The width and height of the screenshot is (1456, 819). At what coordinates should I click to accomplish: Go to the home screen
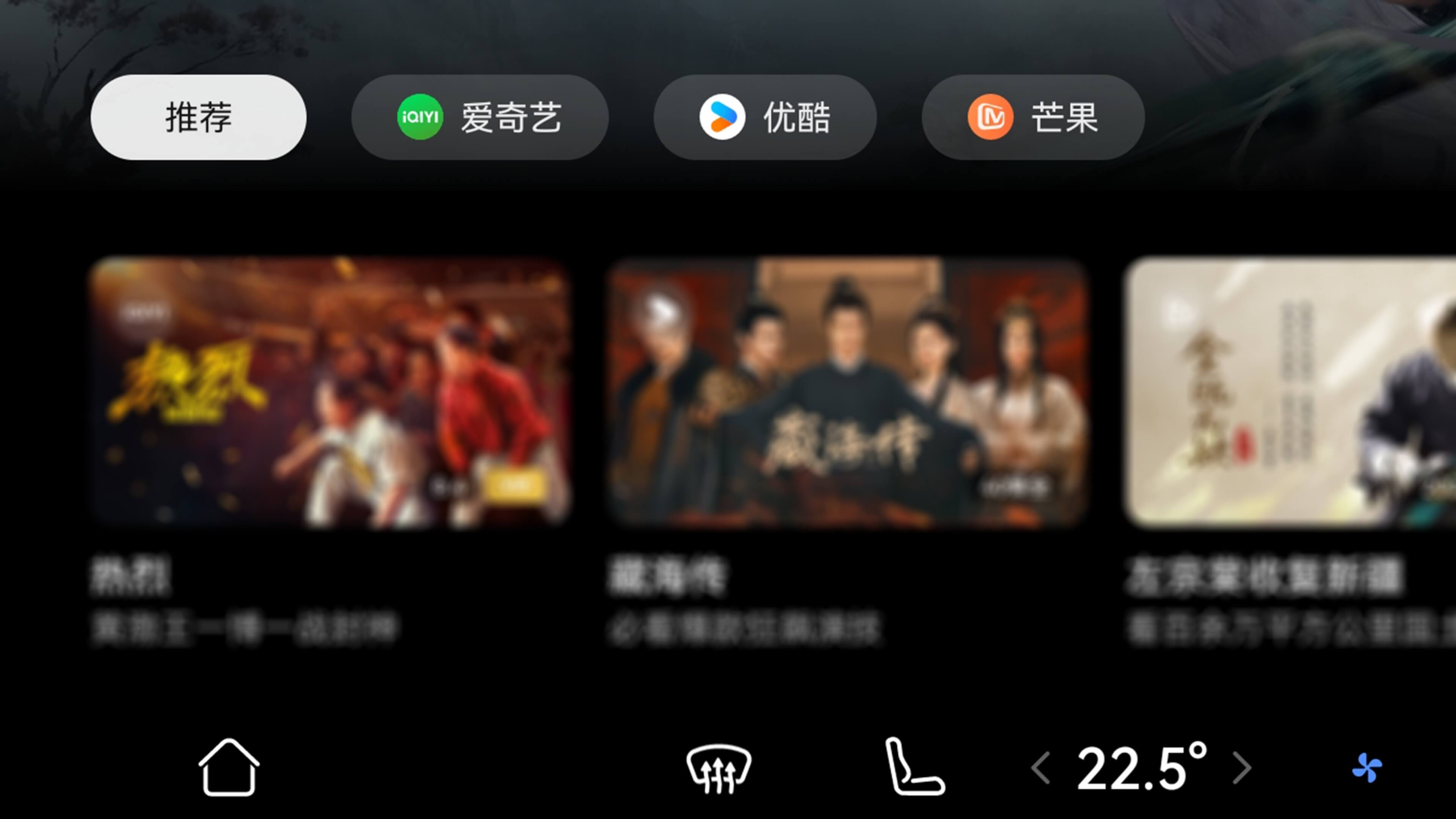point(228,767)
